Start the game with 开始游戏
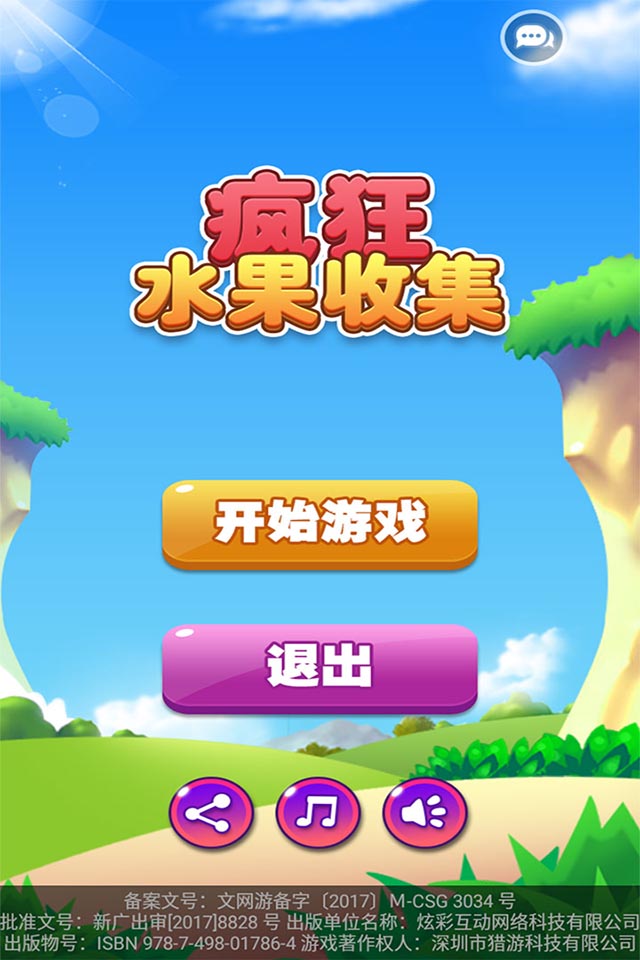Image resolution: width=640 pixels, height=960 pixels. (x=320, y=523)
